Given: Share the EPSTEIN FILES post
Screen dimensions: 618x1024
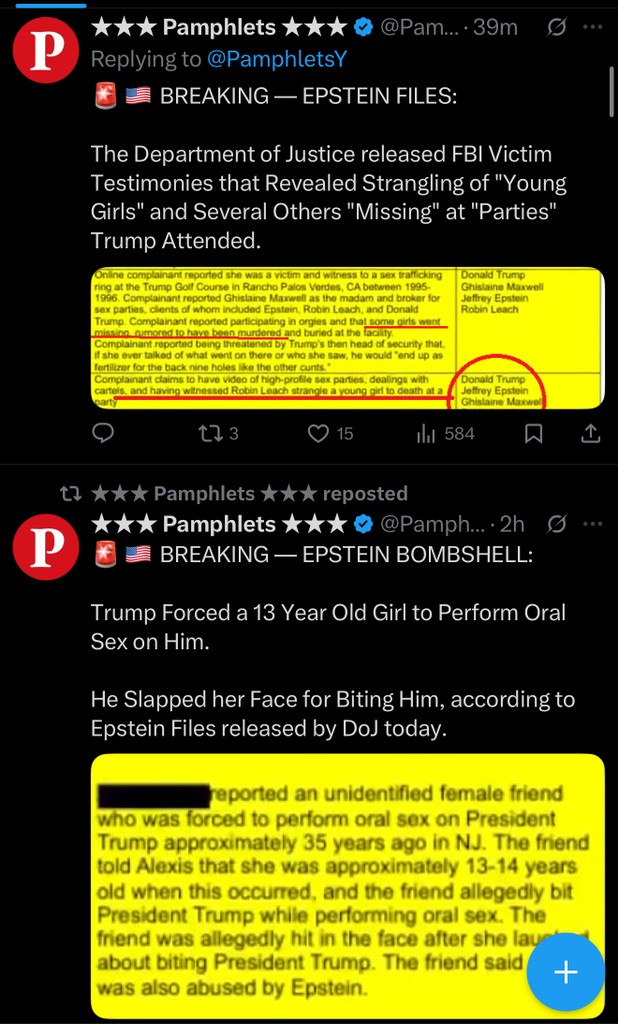Looking at the screenshot, I should tap(590, 433).
